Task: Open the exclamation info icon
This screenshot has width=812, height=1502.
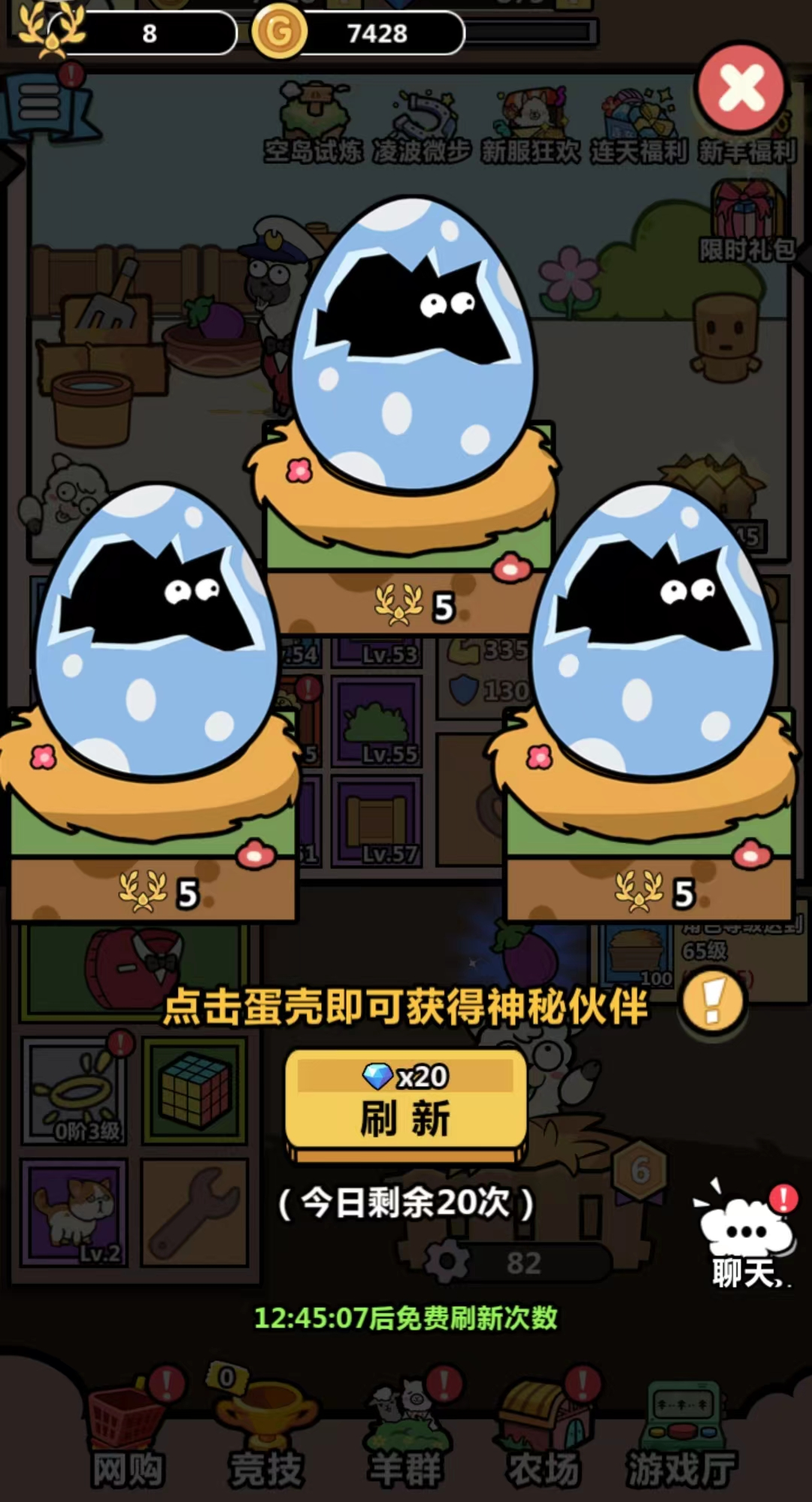Action: (x=712, y=1002)
